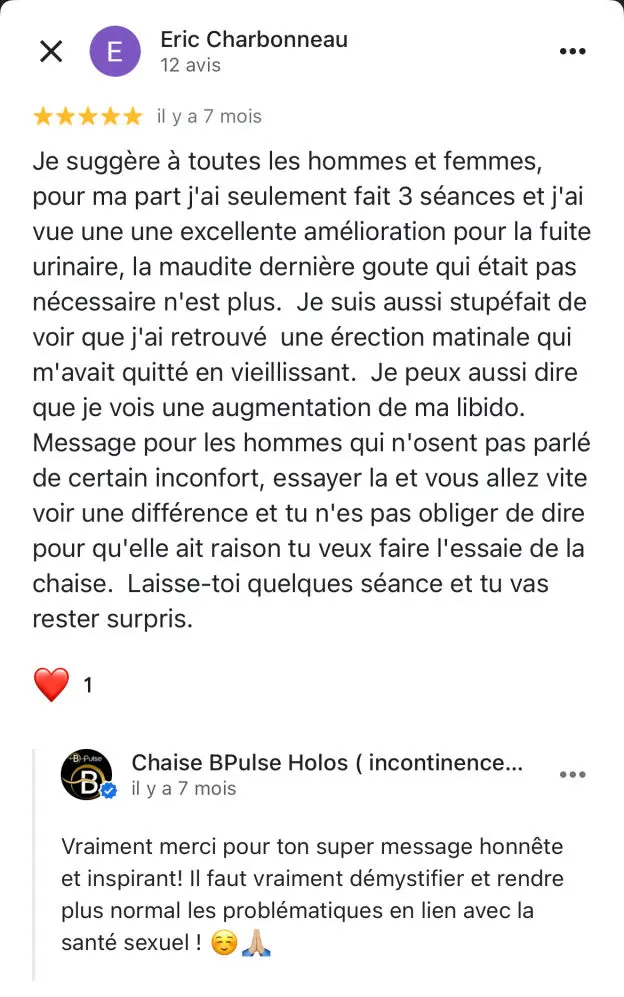Open options menu for owner's reply

click(x=573, y=775)
